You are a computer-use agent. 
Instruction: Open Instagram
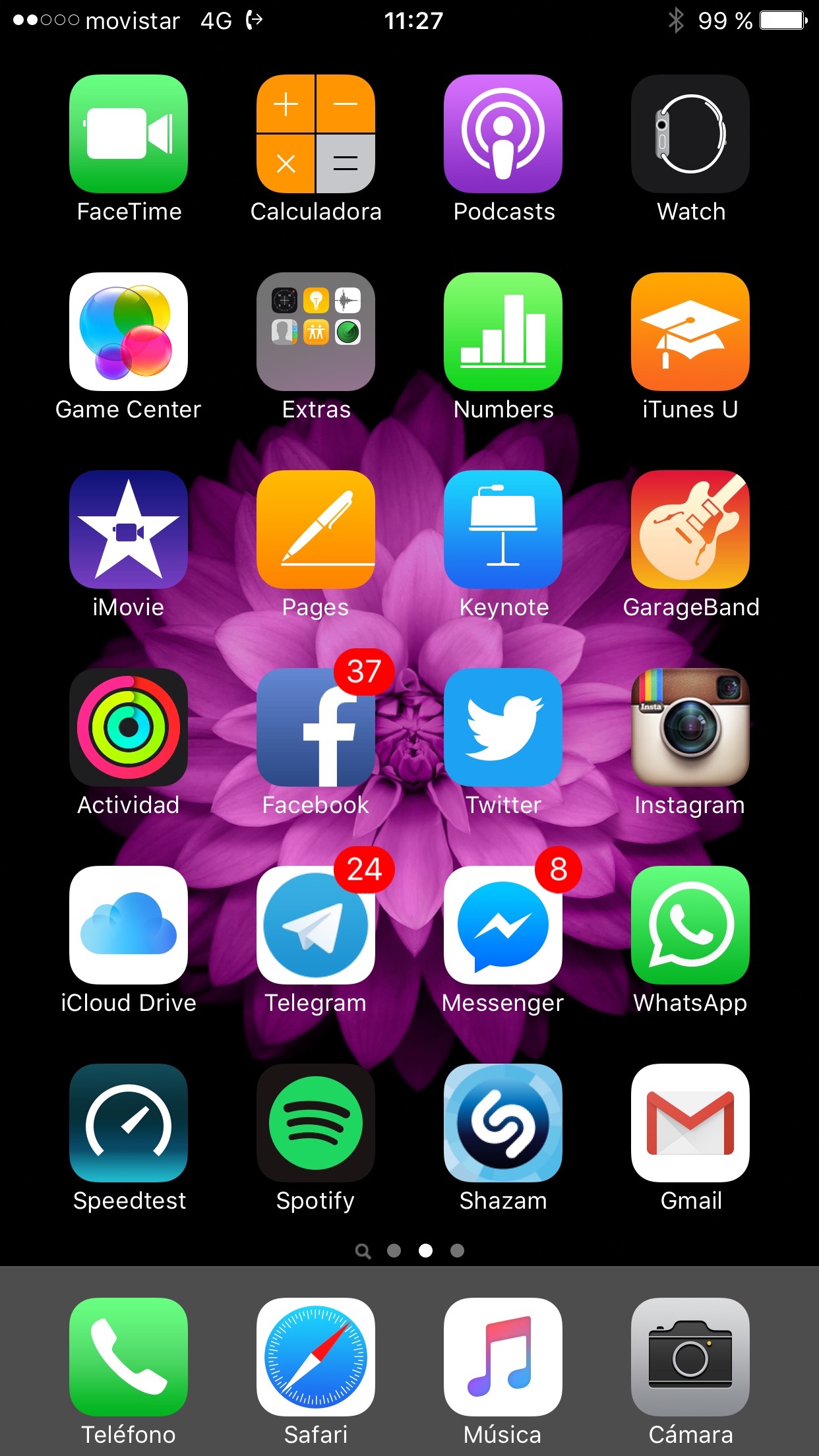[690, 727]
